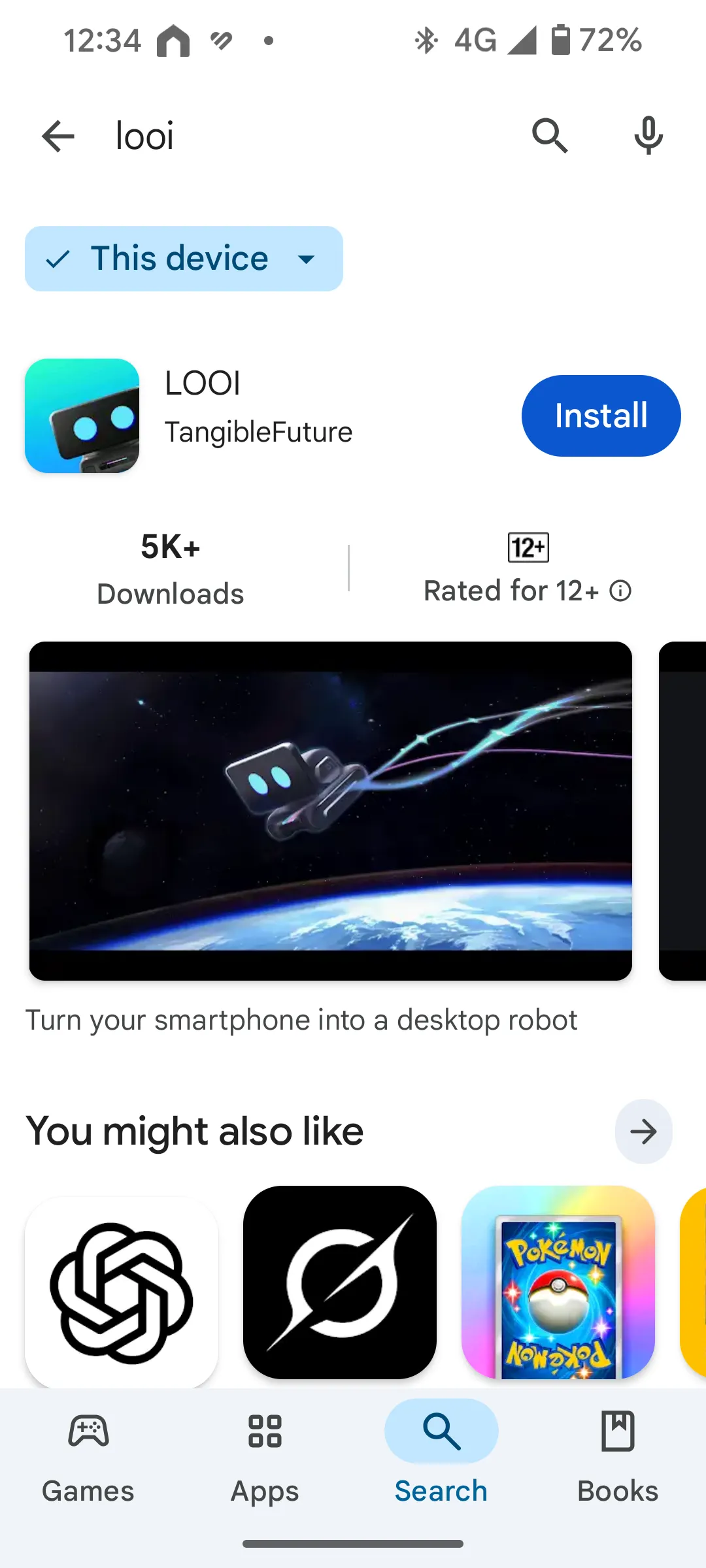The width and height of the screenshot is (706, 1568).
Task: Tap the magnifier search icon at top
Action: pyautogui.click(x=549, y=136)
